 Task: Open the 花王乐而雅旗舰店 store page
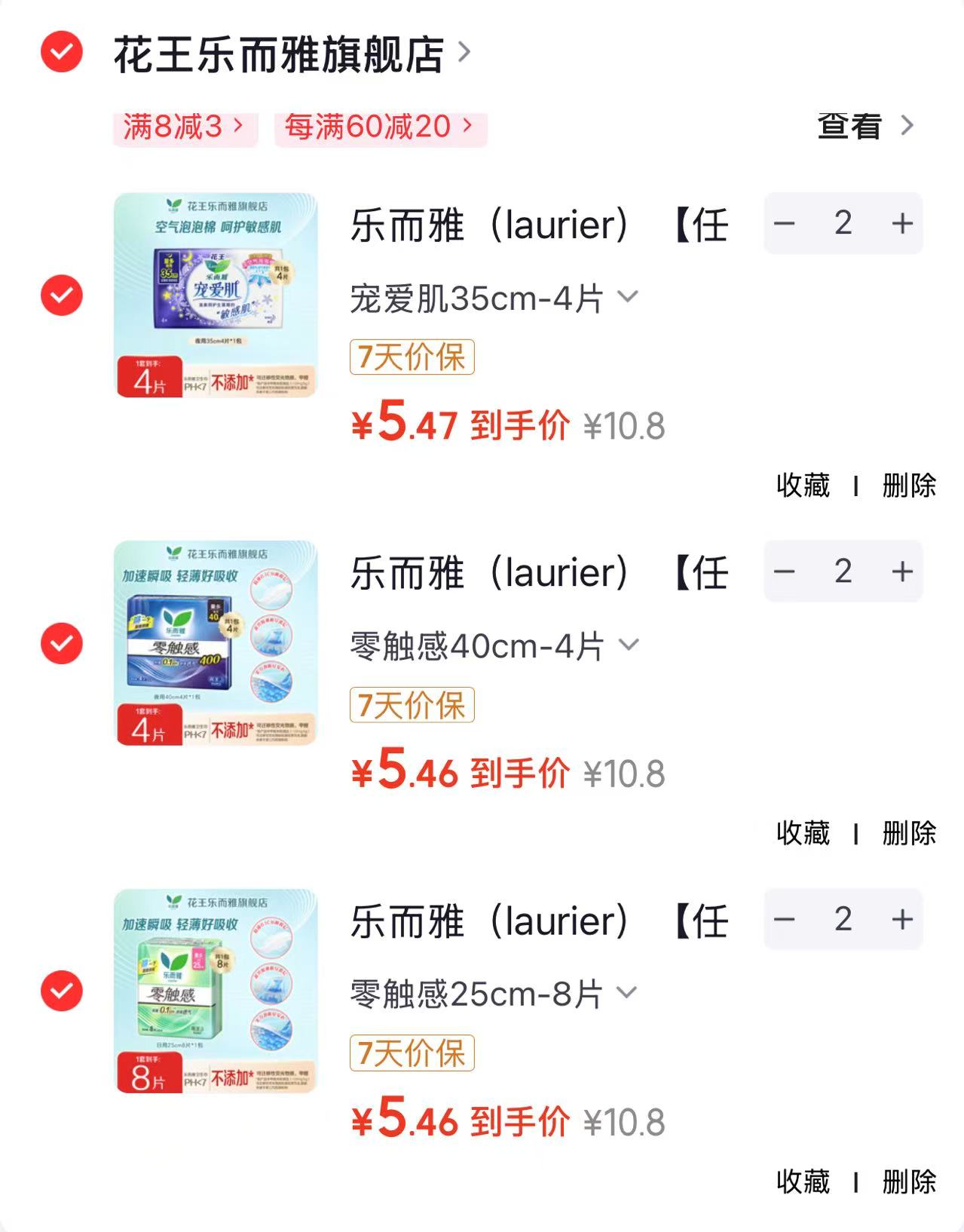click(x=292, y=54)
